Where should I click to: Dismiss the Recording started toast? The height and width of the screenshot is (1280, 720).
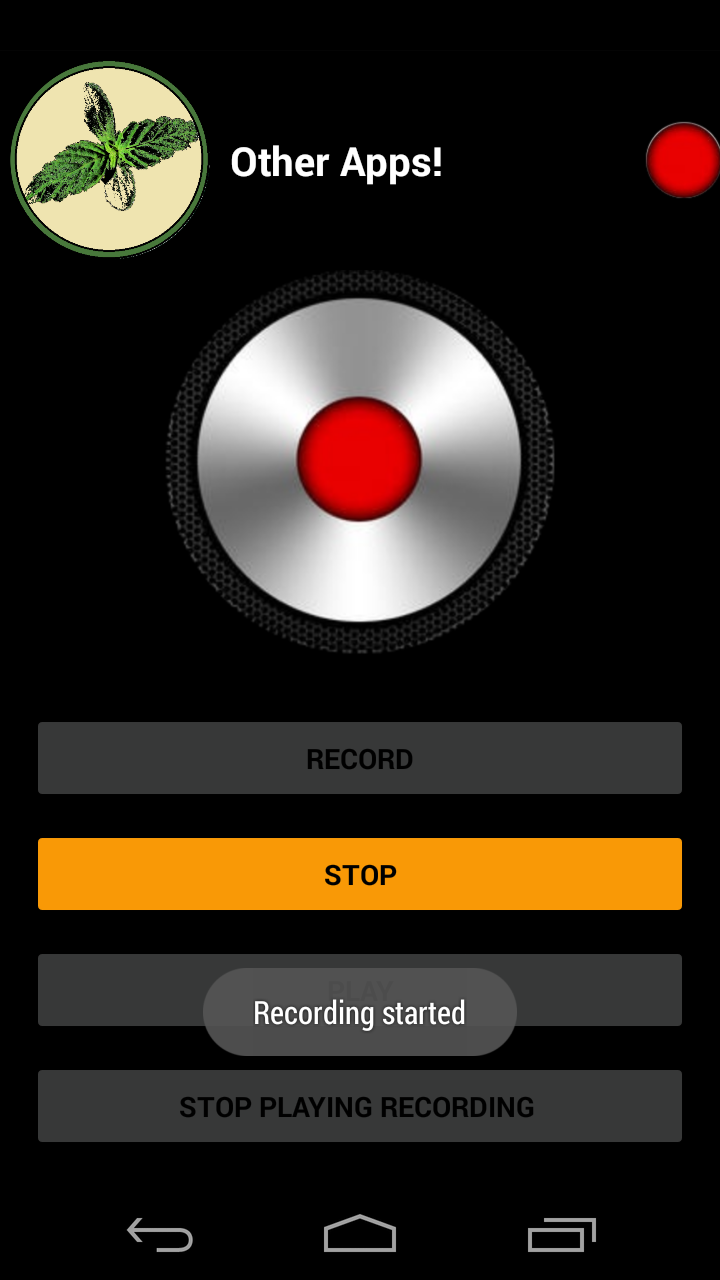360,1012
